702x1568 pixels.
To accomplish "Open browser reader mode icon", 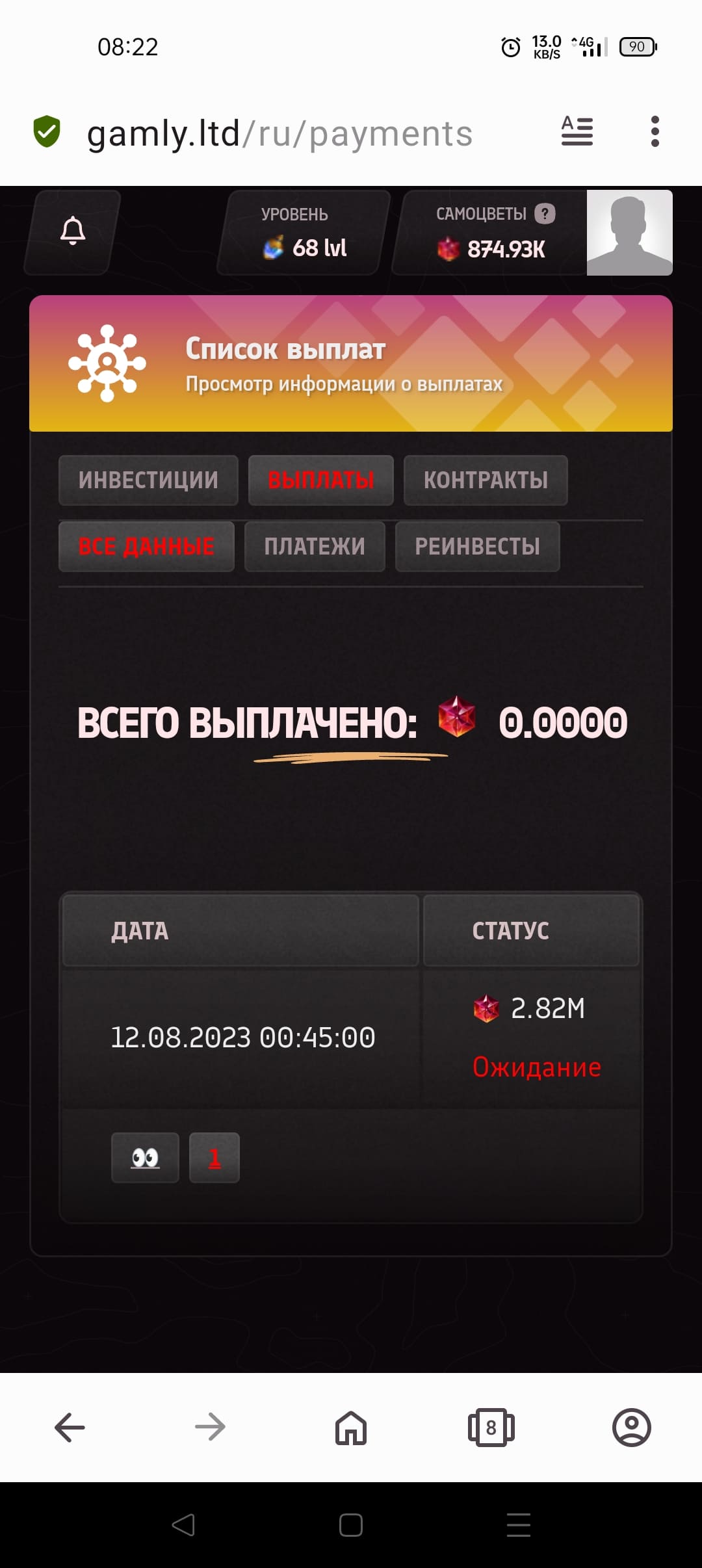I will click(x=577, y=131).
